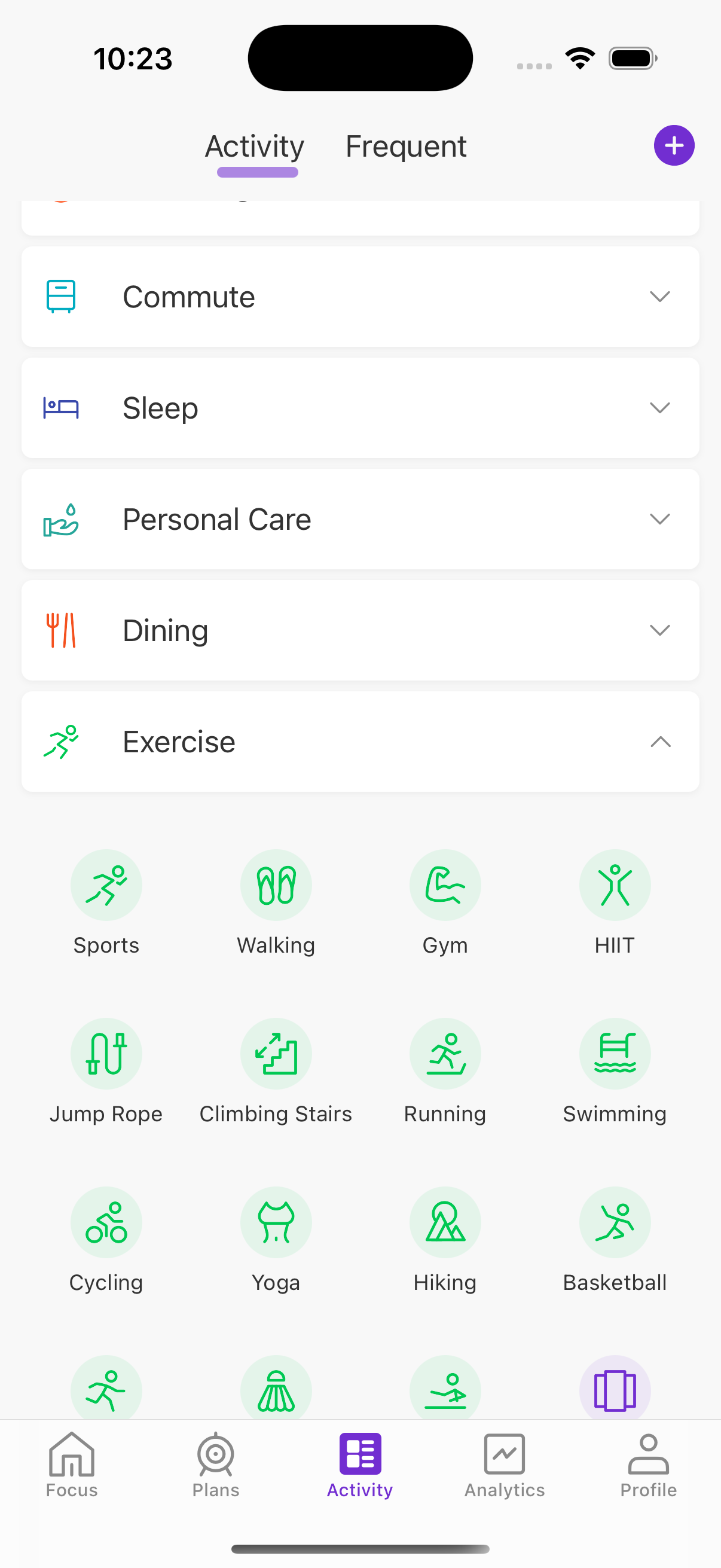This screenshot has width=721, height=1568.
Task: Select the Yoga activity
Action: 276,1223
